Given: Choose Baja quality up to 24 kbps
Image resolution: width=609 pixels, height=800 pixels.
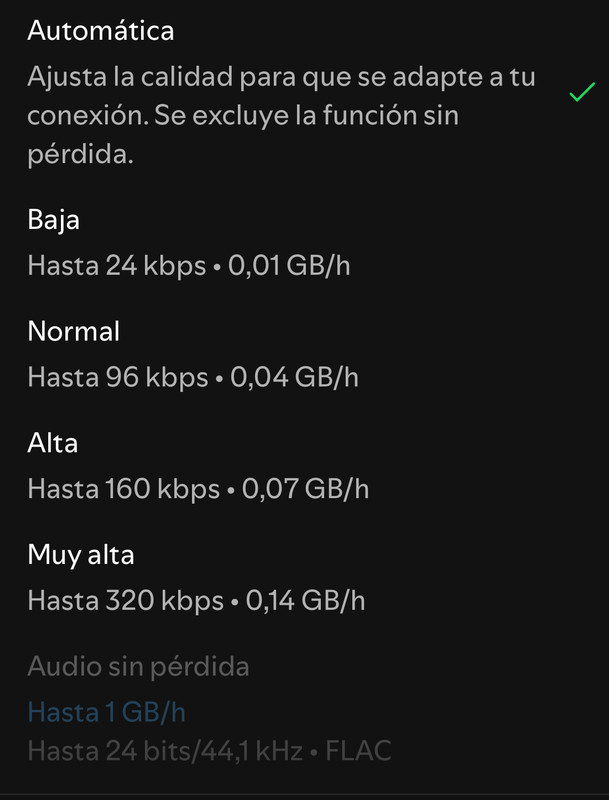Looking at the screenshot, I should [x=190, y=243].
